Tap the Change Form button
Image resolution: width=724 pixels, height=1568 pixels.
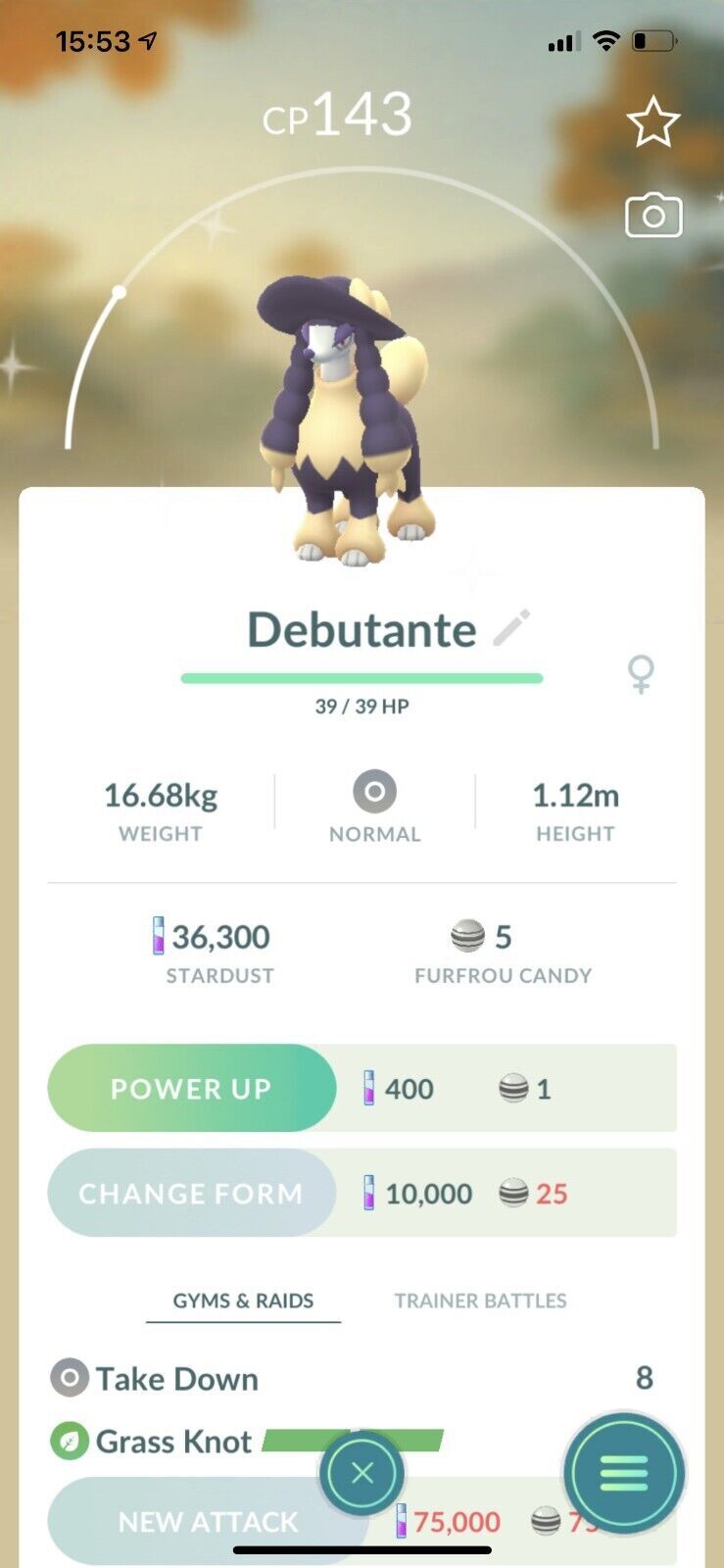(191, 1193)
